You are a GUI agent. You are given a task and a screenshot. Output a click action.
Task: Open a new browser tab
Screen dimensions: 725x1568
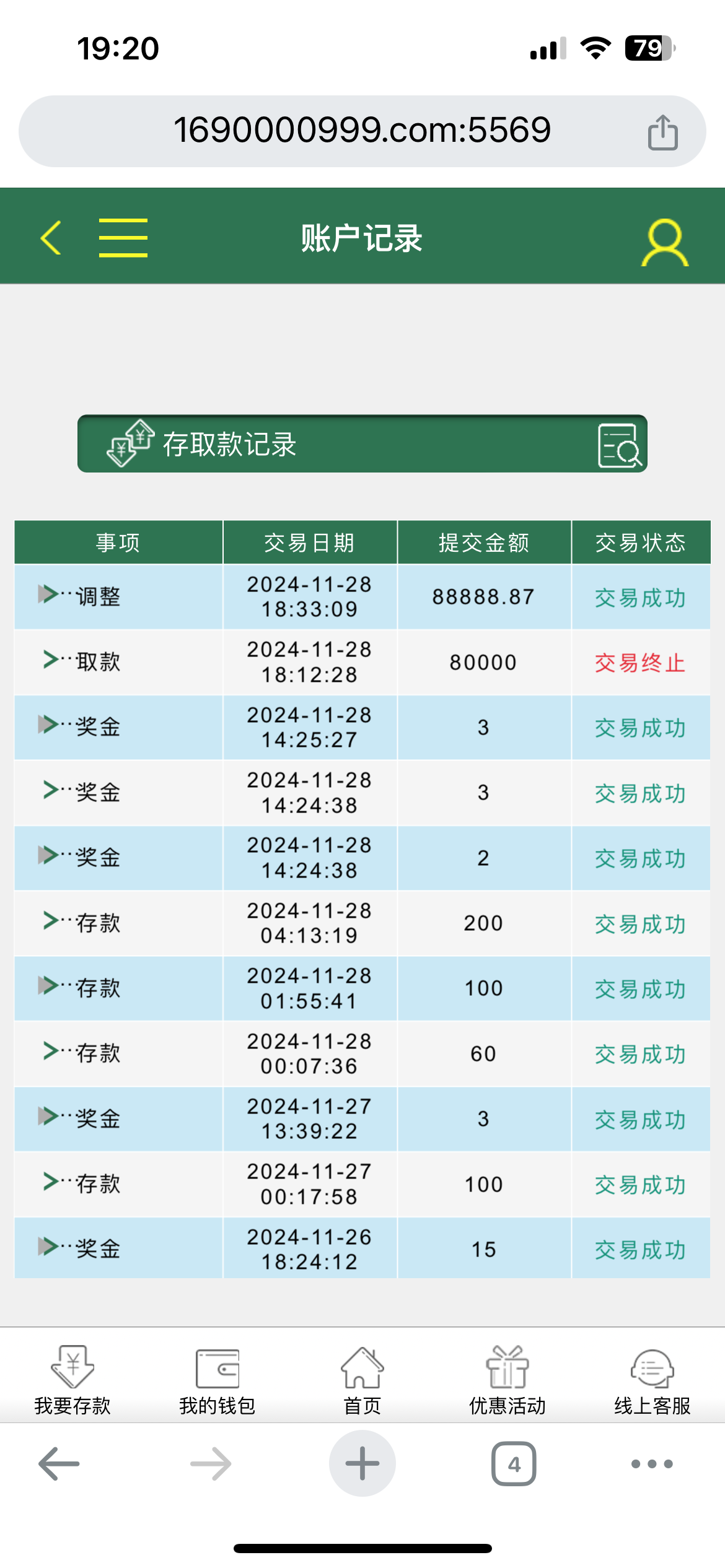click(362, 1463)
